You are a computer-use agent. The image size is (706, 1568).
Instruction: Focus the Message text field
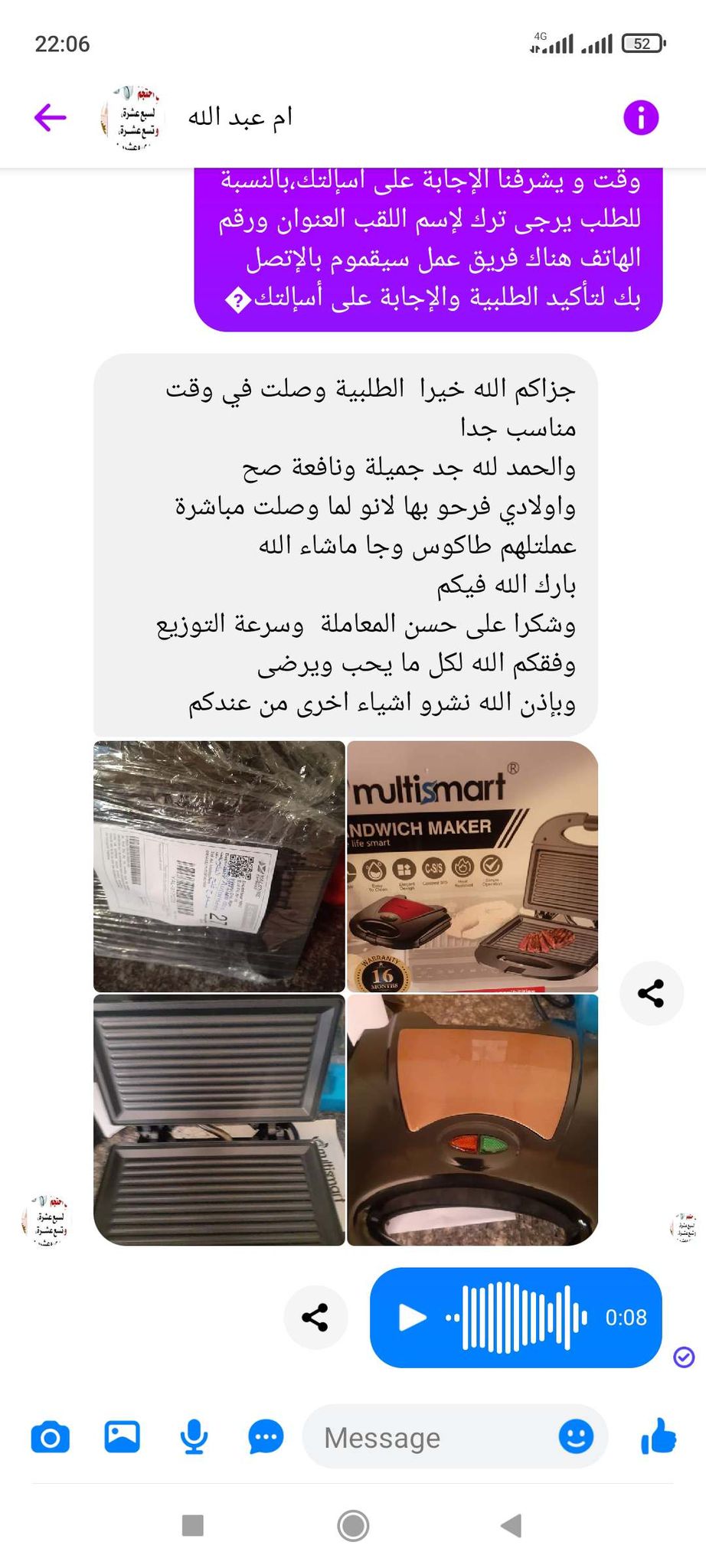point(429,1437)
